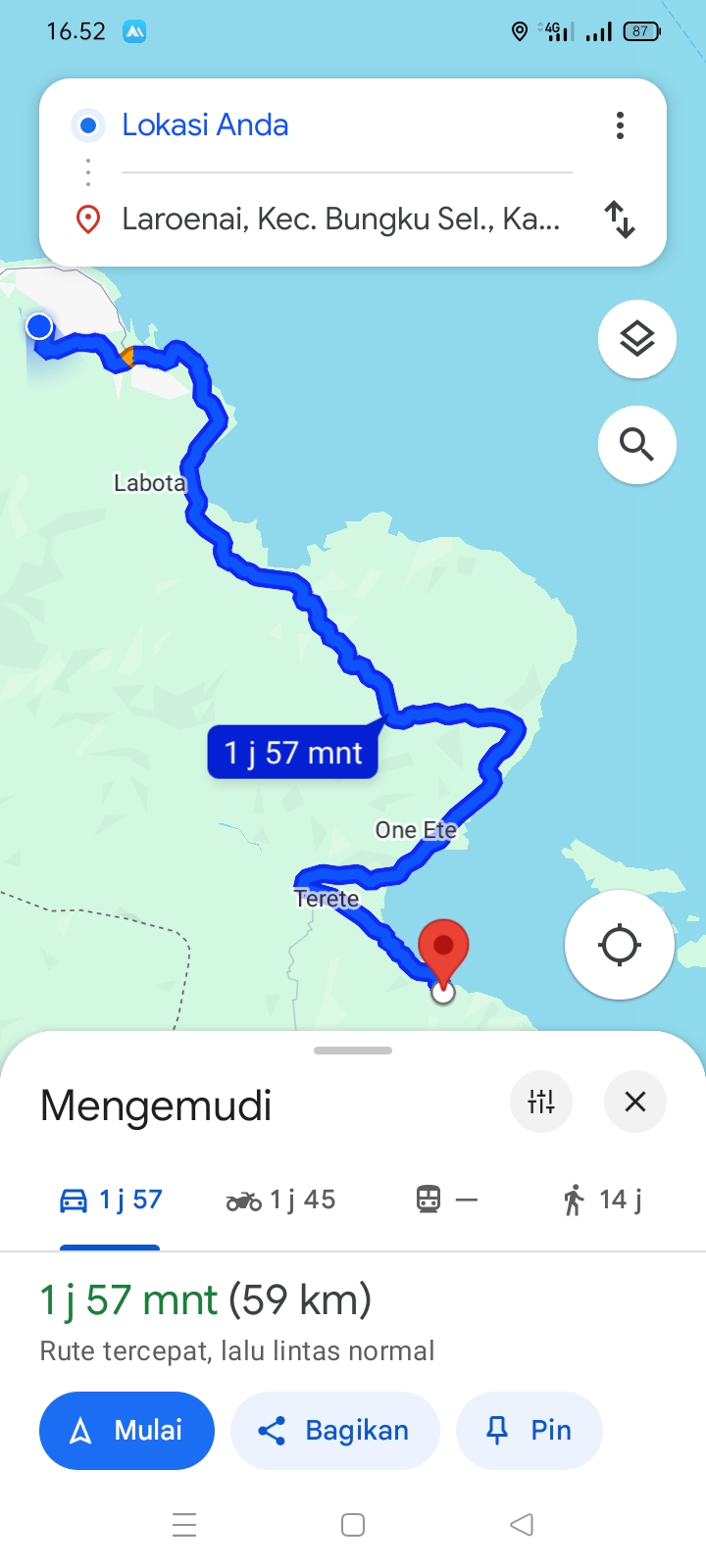706x1568 pixels.
Task: Start navigation with Mulai
Action: click(126, 1431)
